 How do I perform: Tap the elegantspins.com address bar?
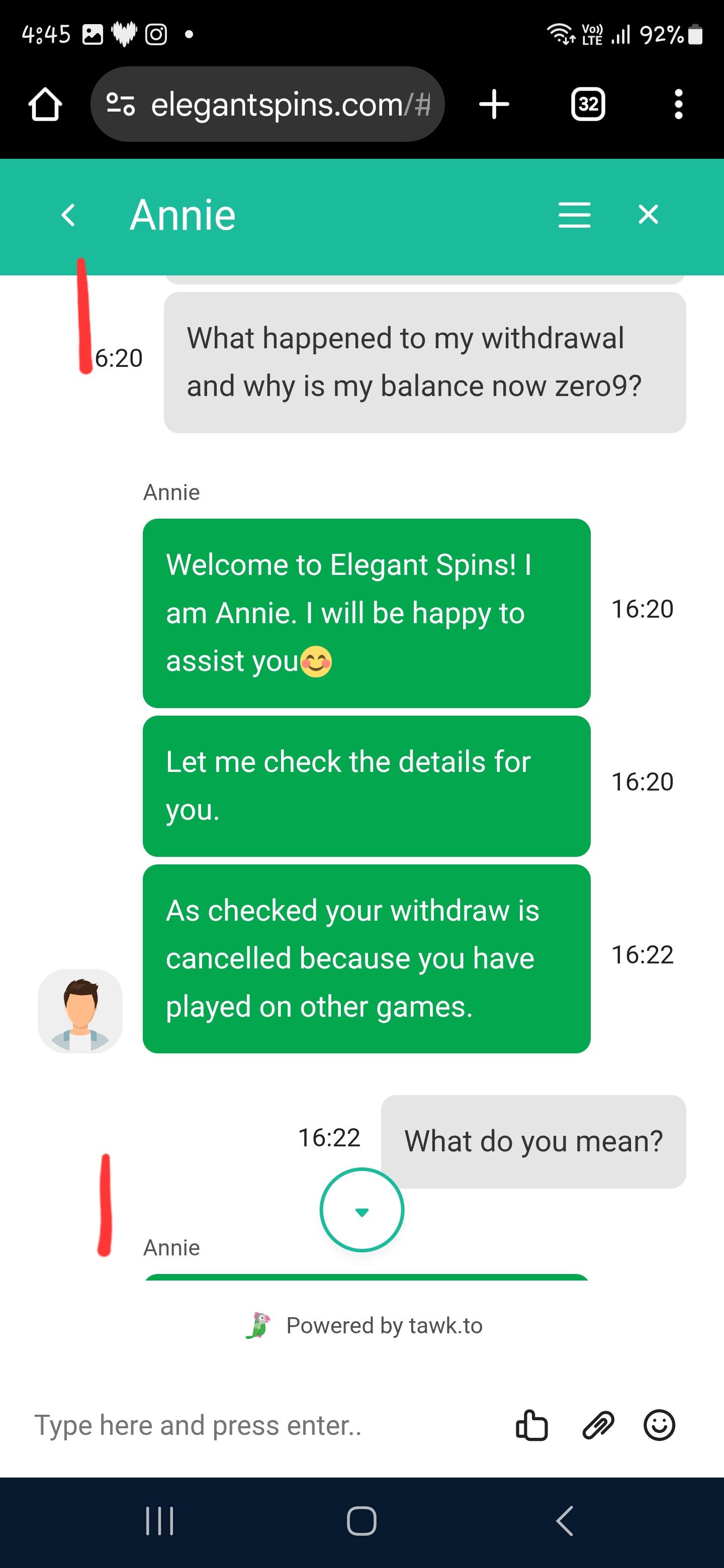click(268, 105)
